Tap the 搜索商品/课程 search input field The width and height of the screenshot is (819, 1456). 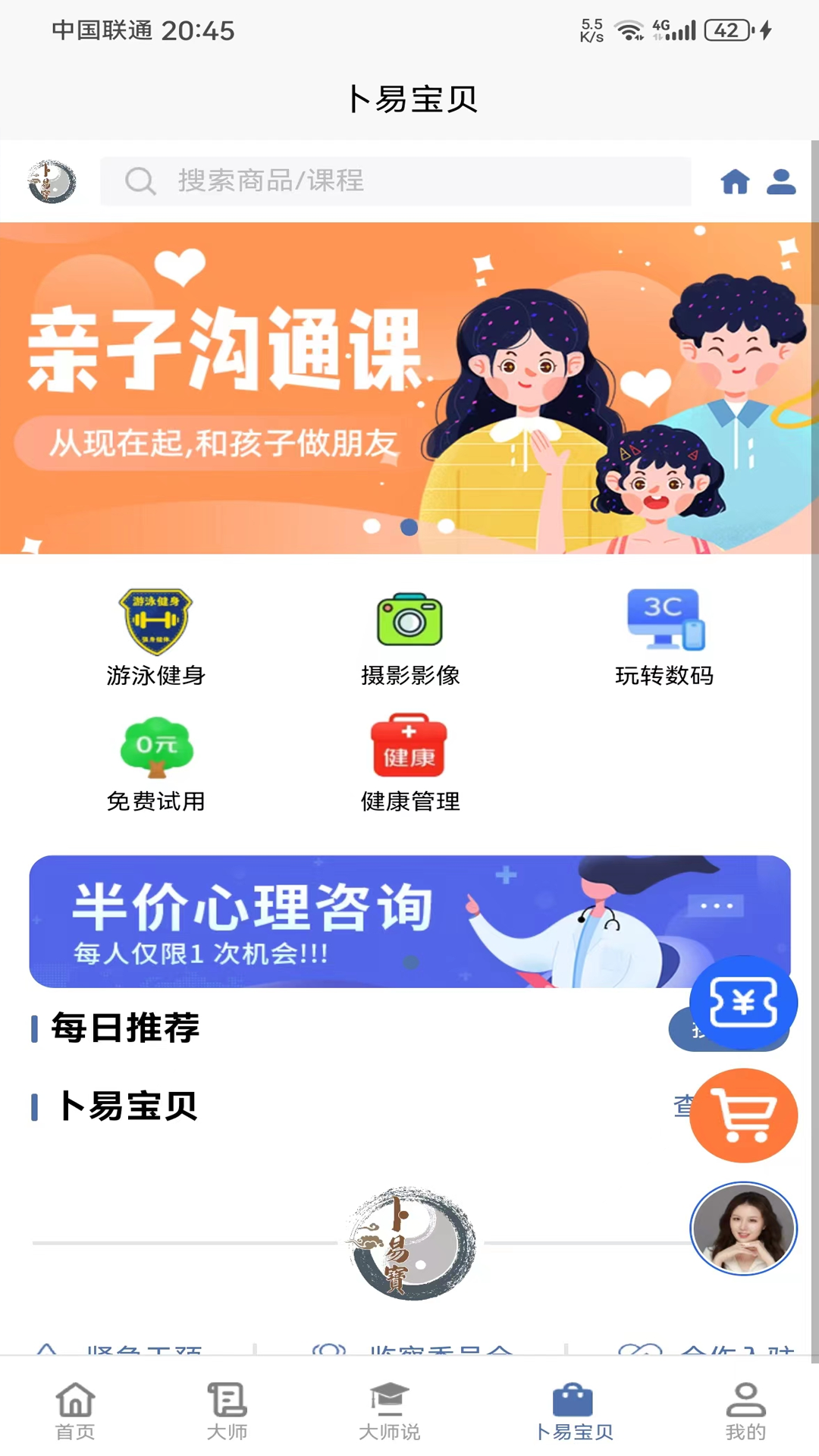coord(394,182)
